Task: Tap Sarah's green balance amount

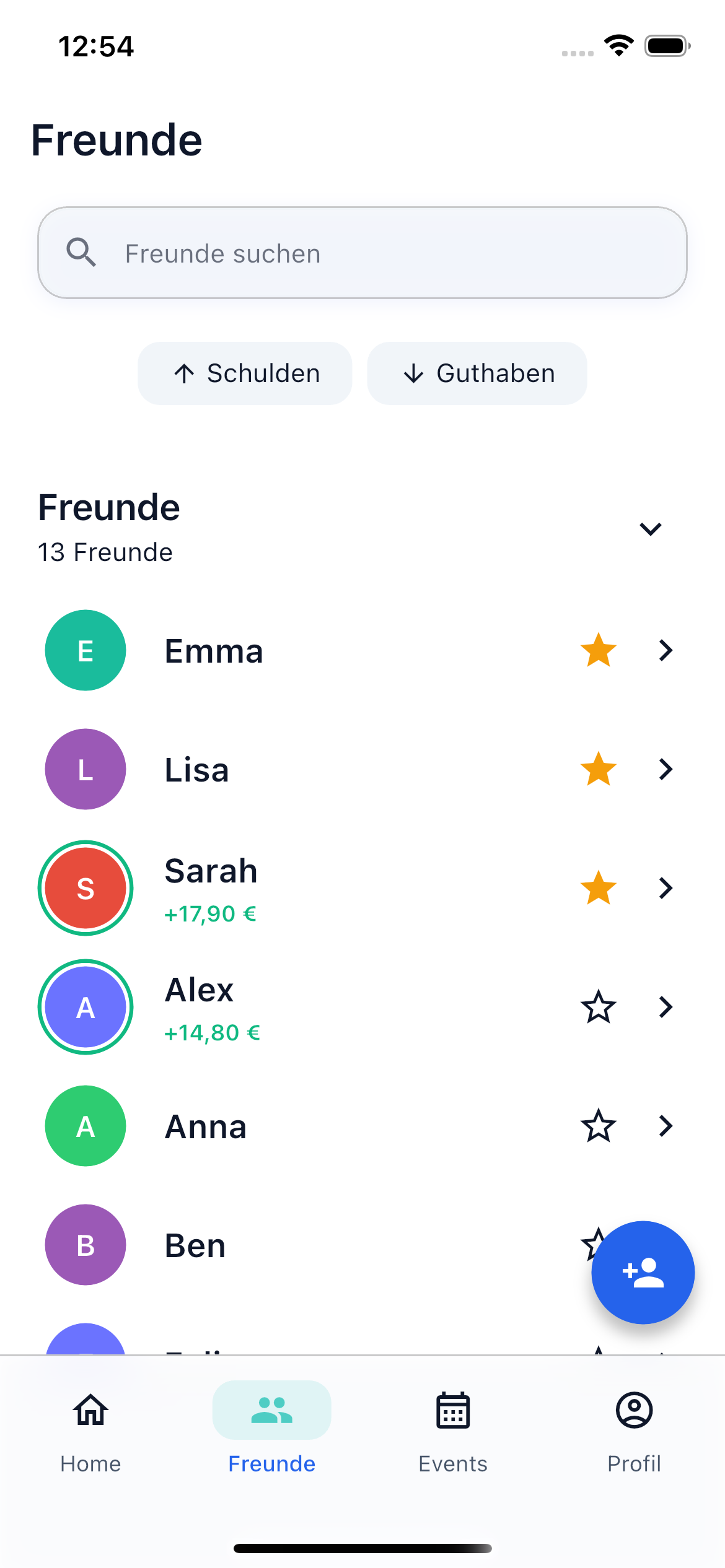Action: coord(210,913)
